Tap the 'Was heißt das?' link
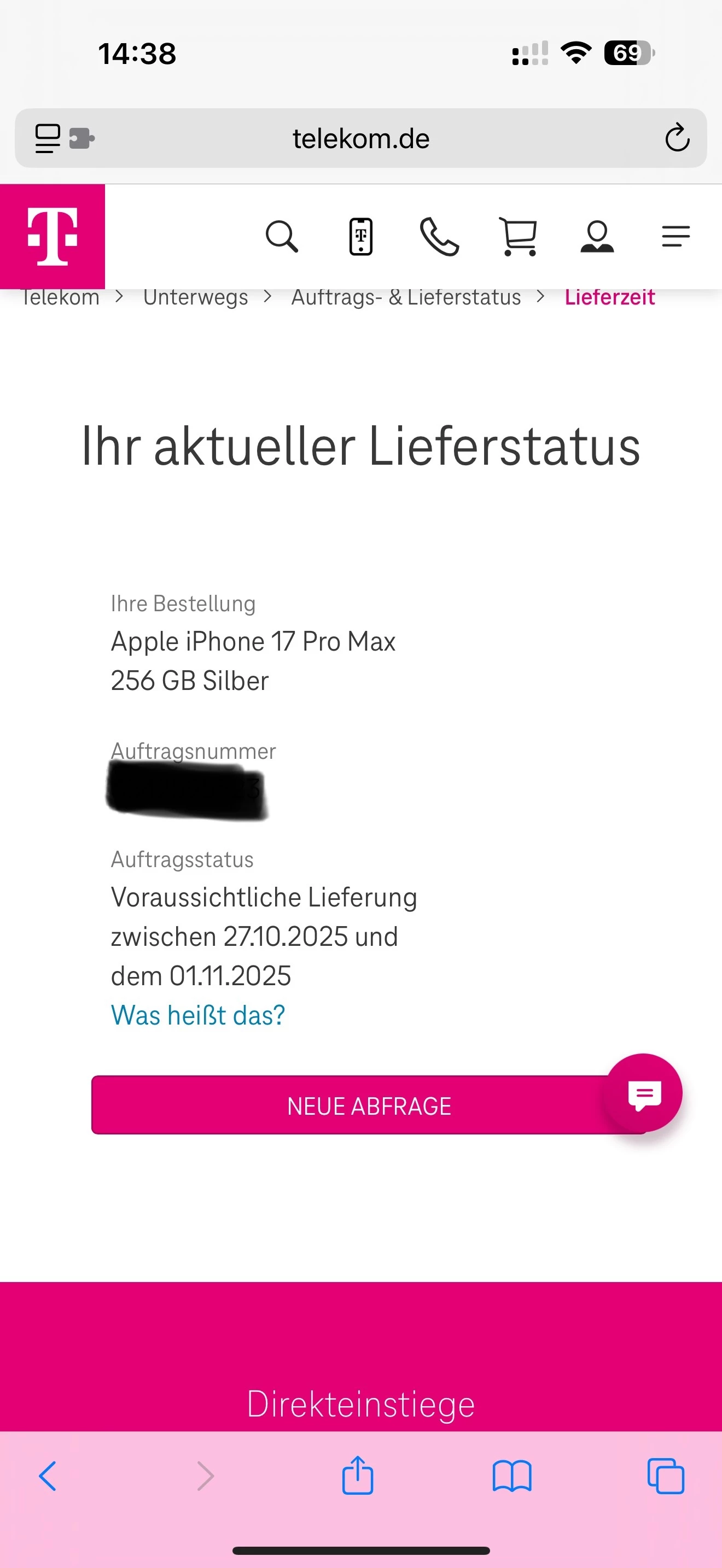The width and height of the screenshot is (722, 1568). (198, 1015)
